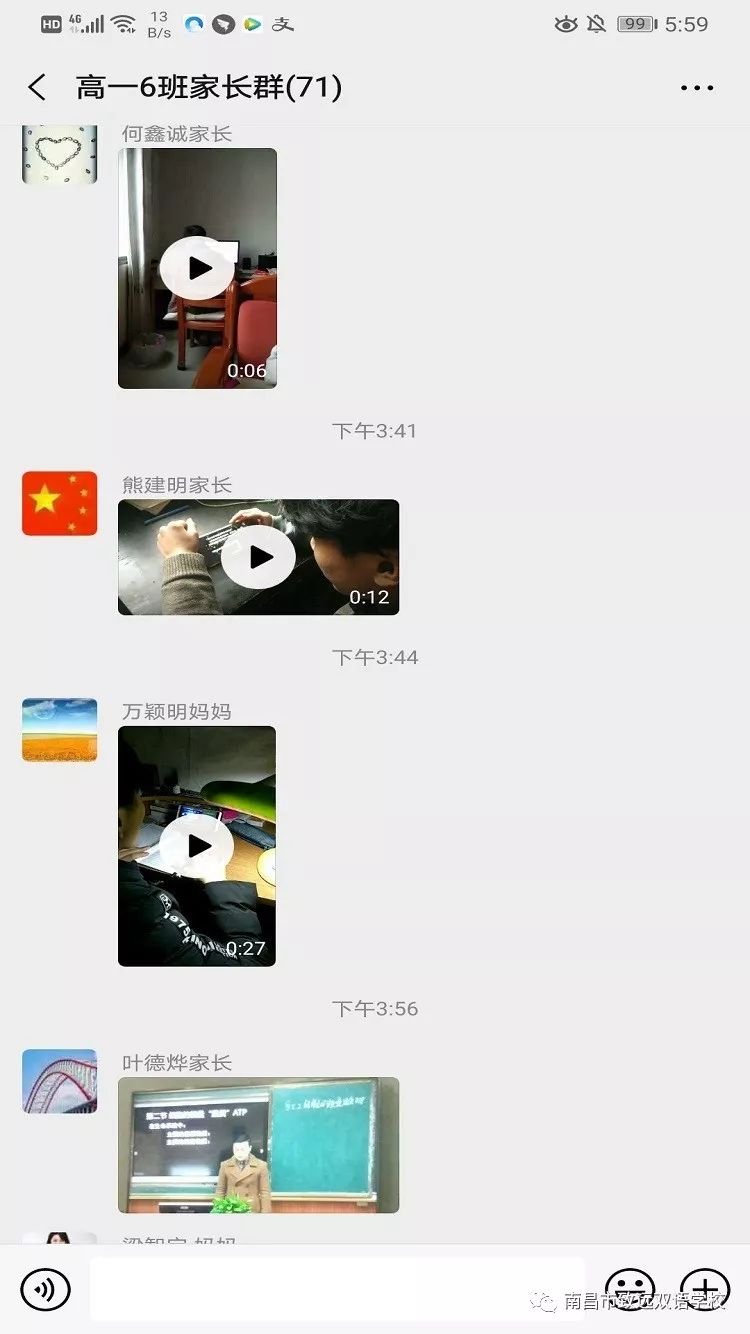Image resolution: width=750 pixels, height=1334 pixels.
Task: Switch to voice message input
Action: click(x=45, y=1289)
